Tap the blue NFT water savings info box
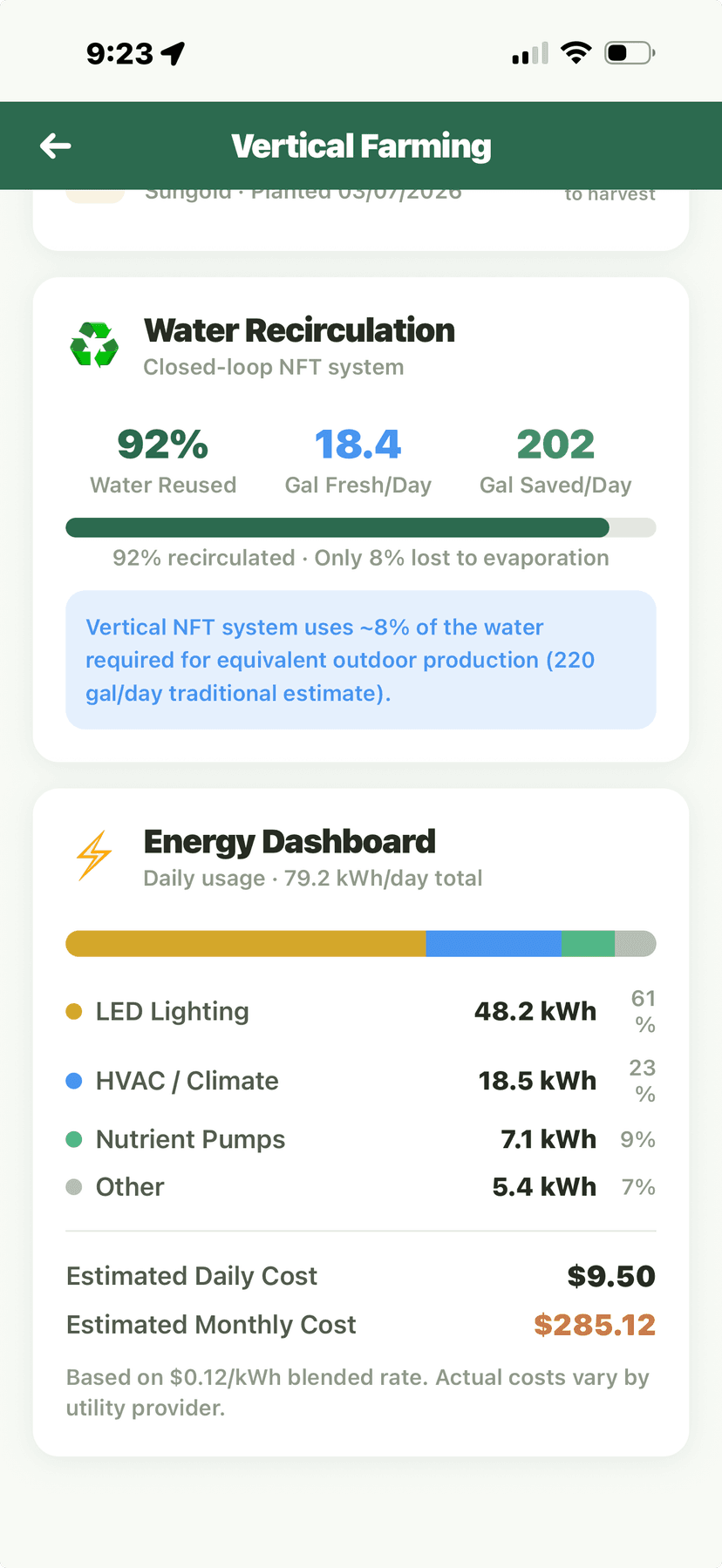 [360, 660]
